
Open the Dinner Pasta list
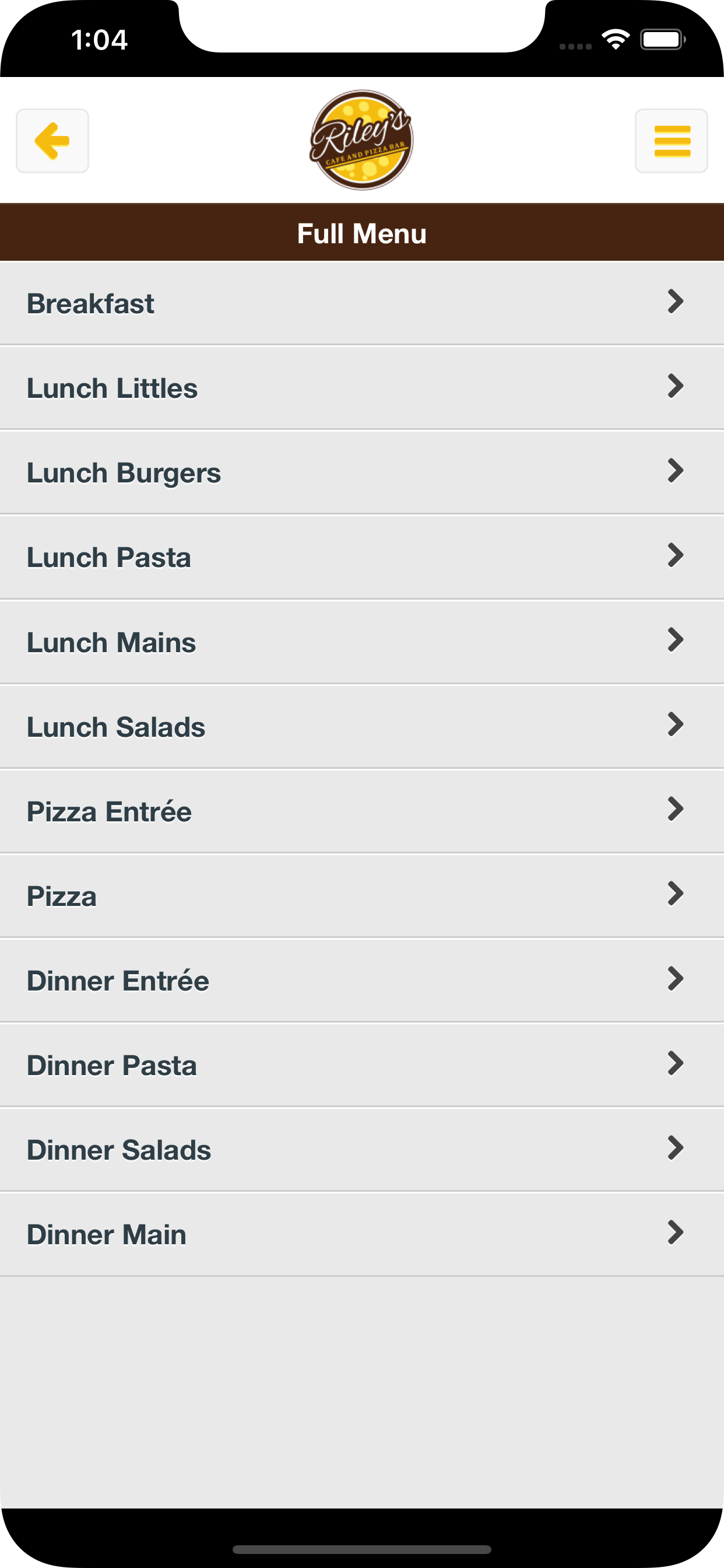[x=362, y=1065]
